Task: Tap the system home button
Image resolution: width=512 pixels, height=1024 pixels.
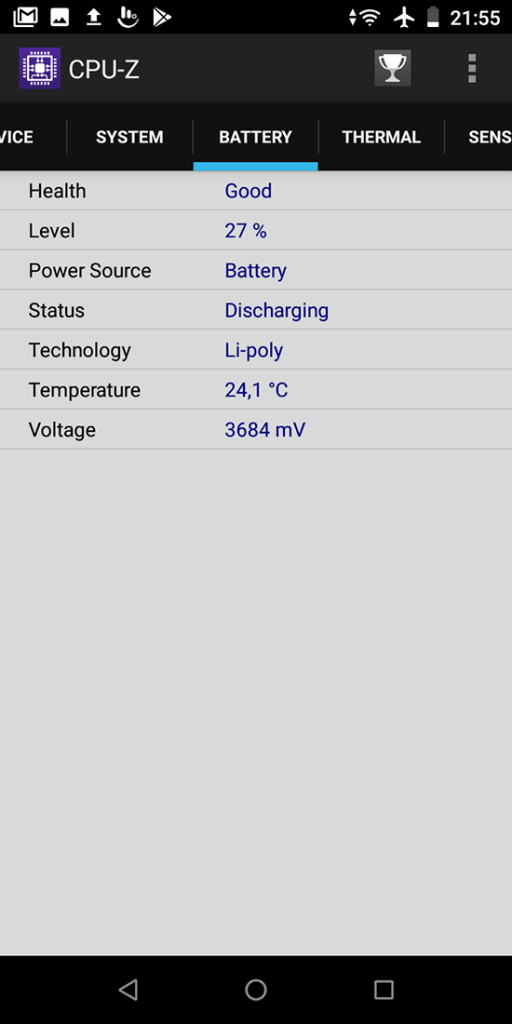Action: 256,989
